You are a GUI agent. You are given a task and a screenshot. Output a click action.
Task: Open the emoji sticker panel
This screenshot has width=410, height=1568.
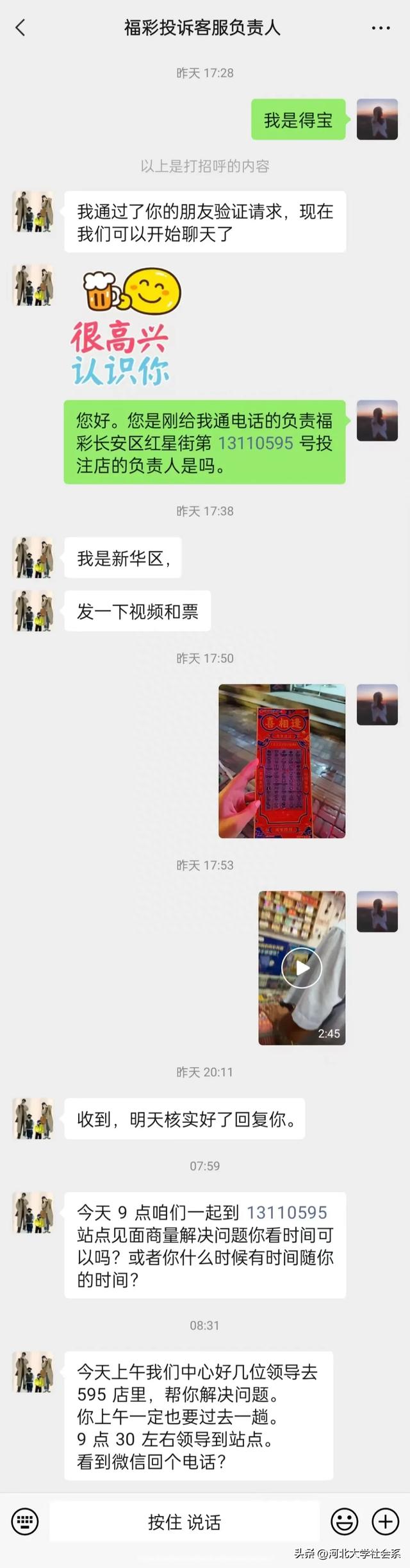click(344, 1521)
